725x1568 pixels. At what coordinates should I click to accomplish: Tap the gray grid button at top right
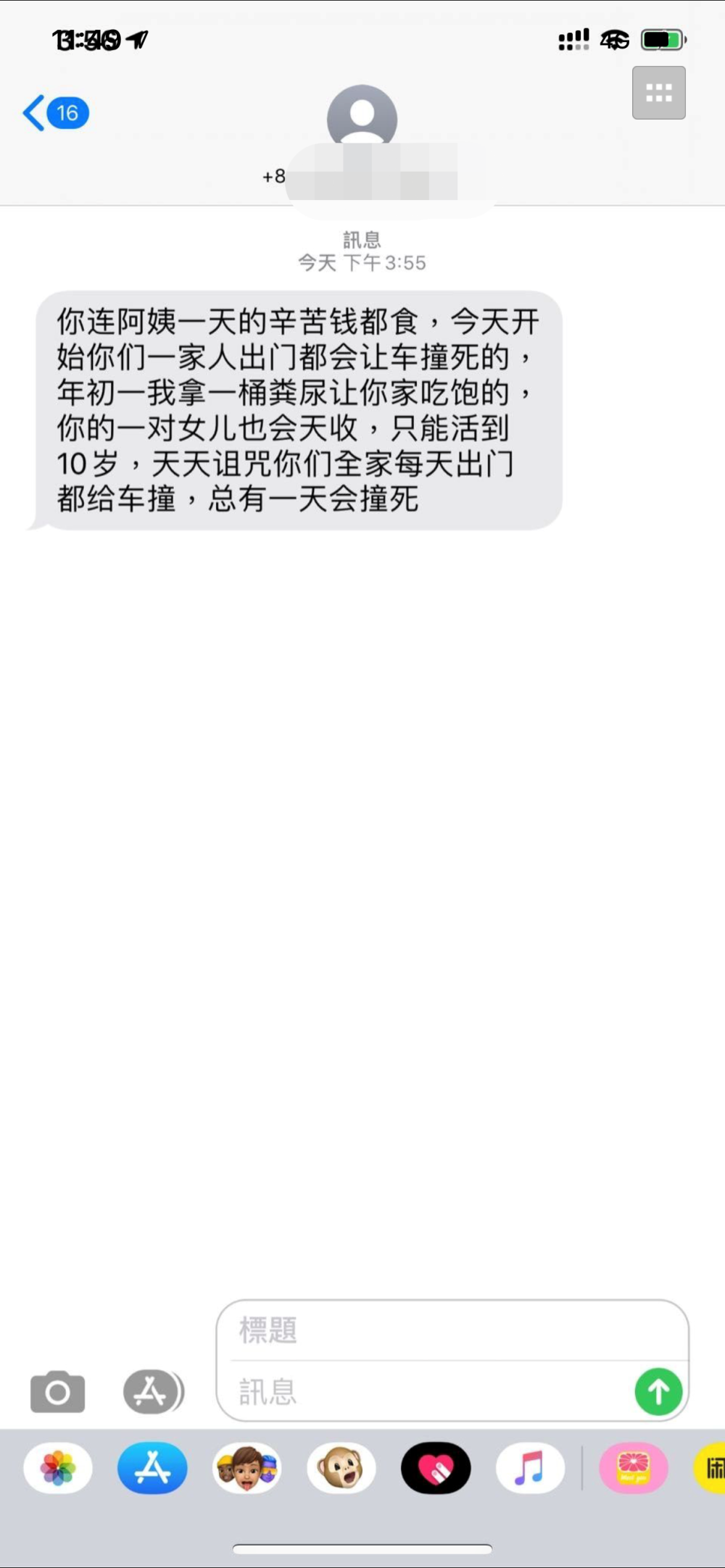(x=658, y=93)
